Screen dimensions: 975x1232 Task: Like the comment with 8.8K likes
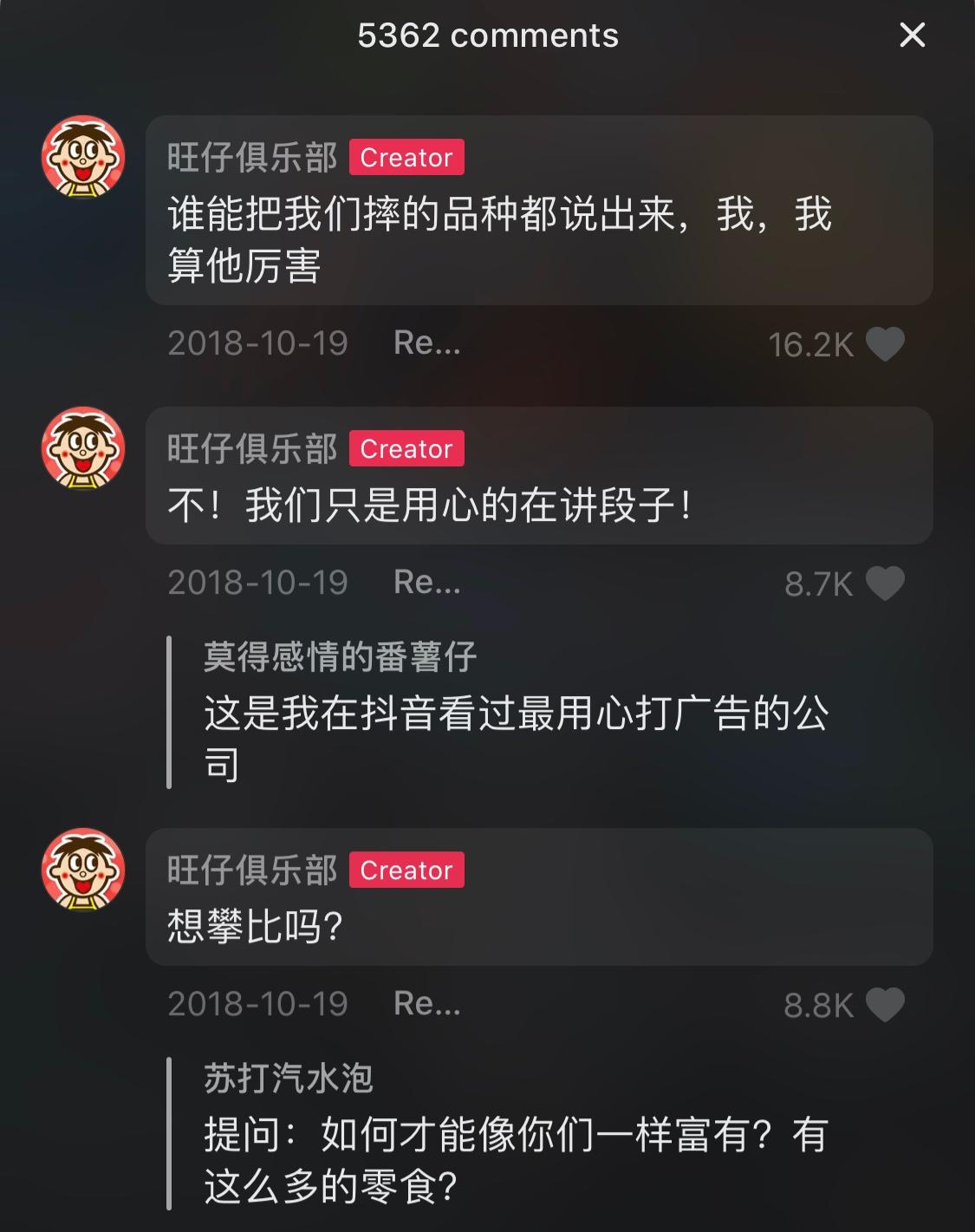point(885,1005)
